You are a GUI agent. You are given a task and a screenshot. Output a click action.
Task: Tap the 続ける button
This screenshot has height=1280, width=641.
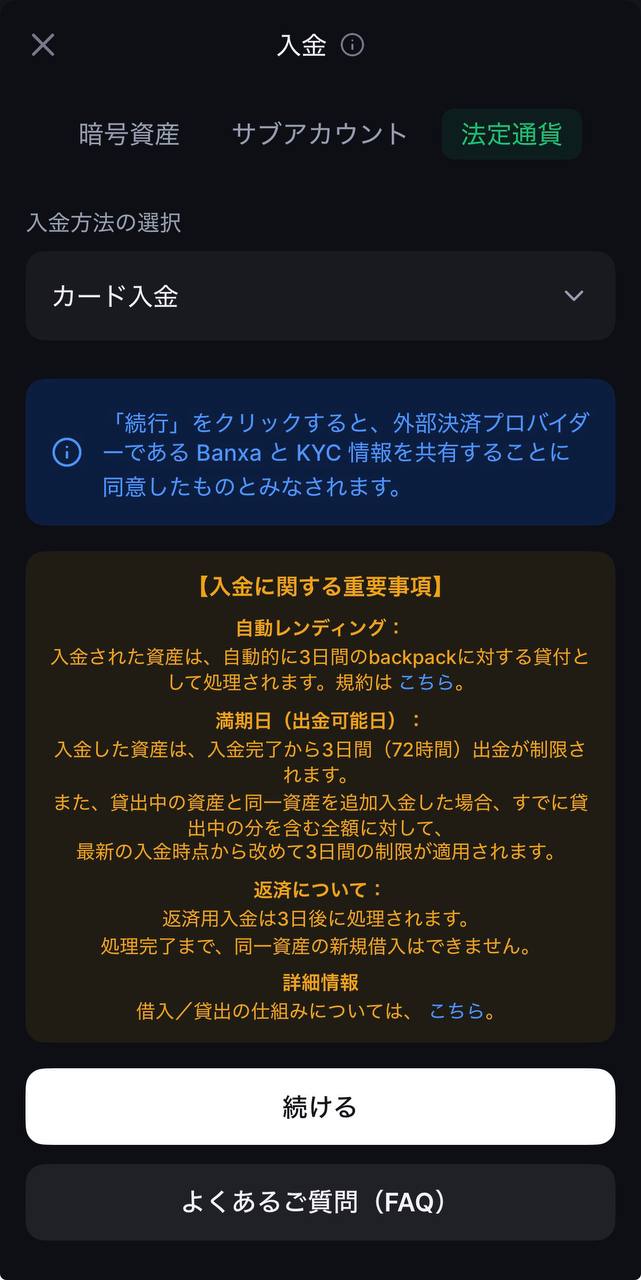(x=320, y=1107)
